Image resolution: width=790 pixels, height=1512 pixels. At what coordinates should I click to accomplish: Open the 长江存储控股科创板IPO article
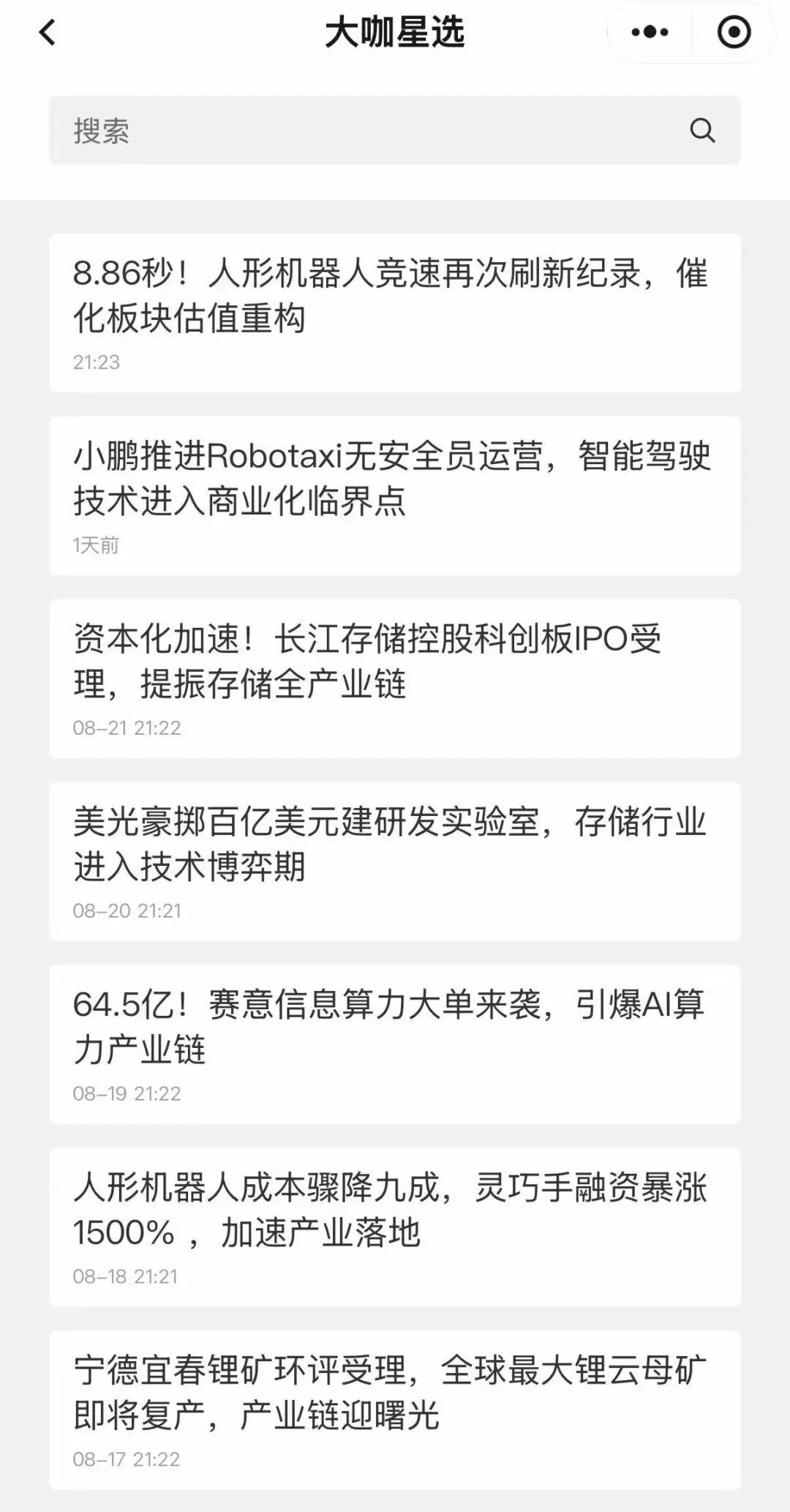395,679
